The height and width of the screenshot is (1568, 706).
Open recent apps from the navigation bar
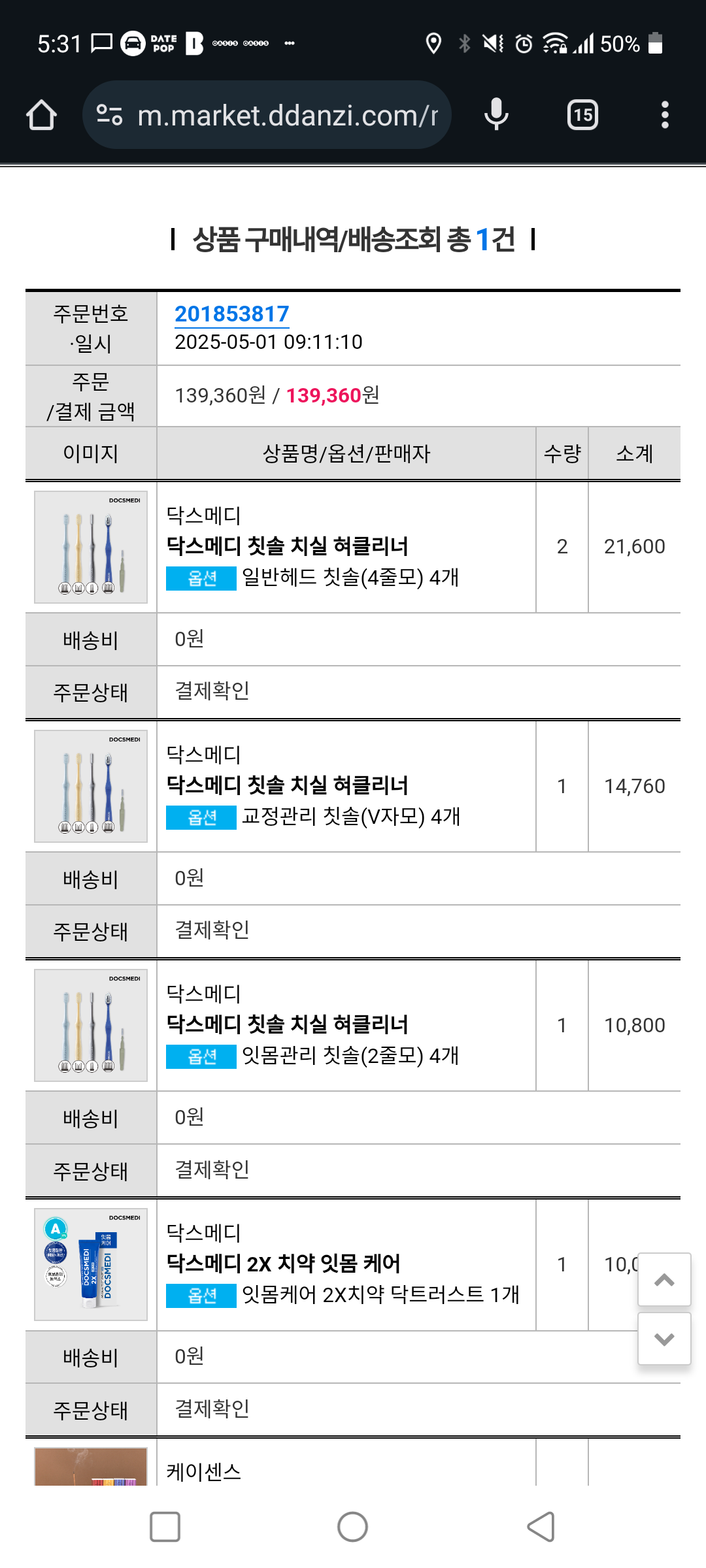pos(165,1527)
